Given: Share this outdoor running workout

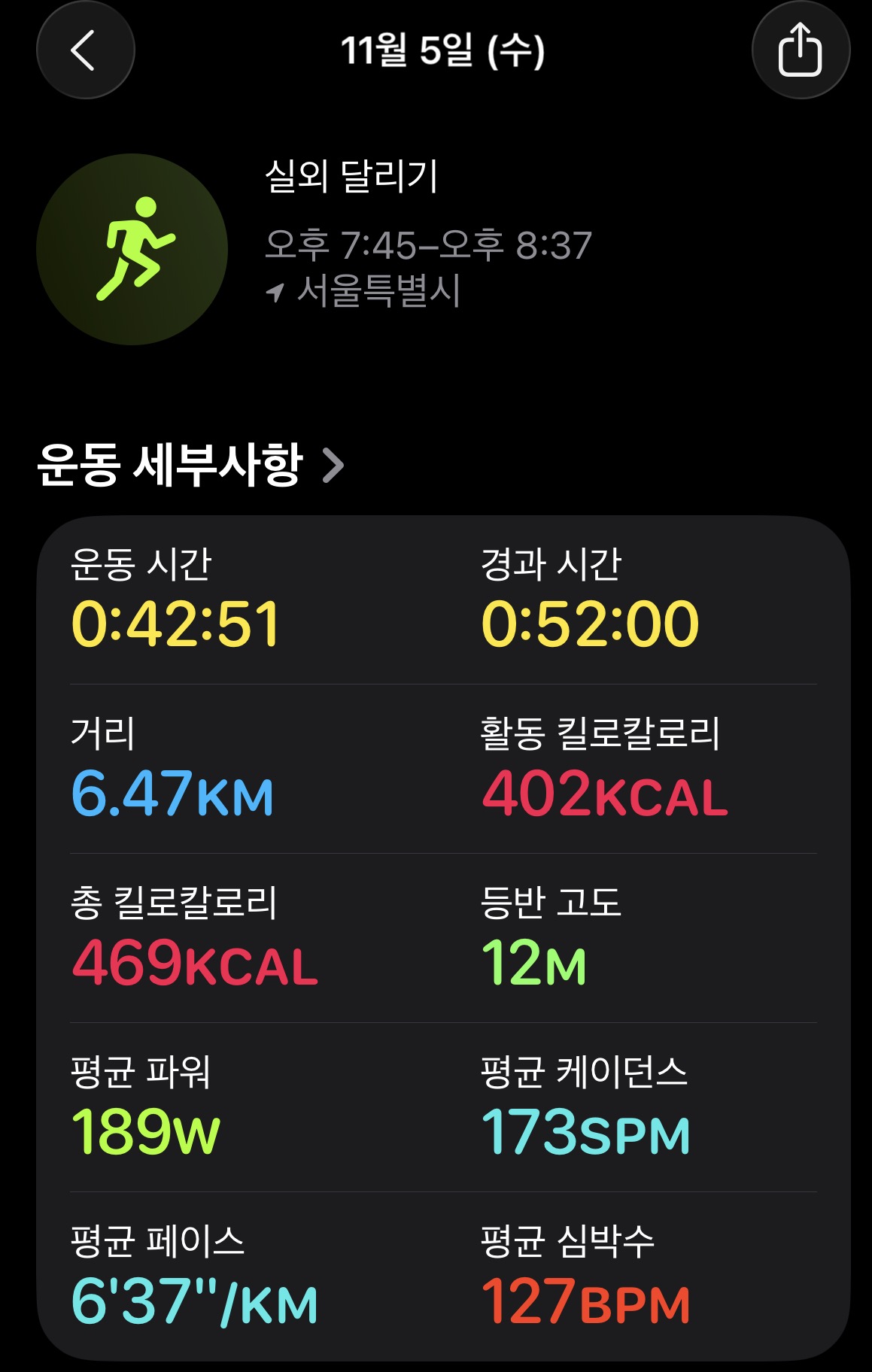Looking at the screenshot, I should coord(800,50).
